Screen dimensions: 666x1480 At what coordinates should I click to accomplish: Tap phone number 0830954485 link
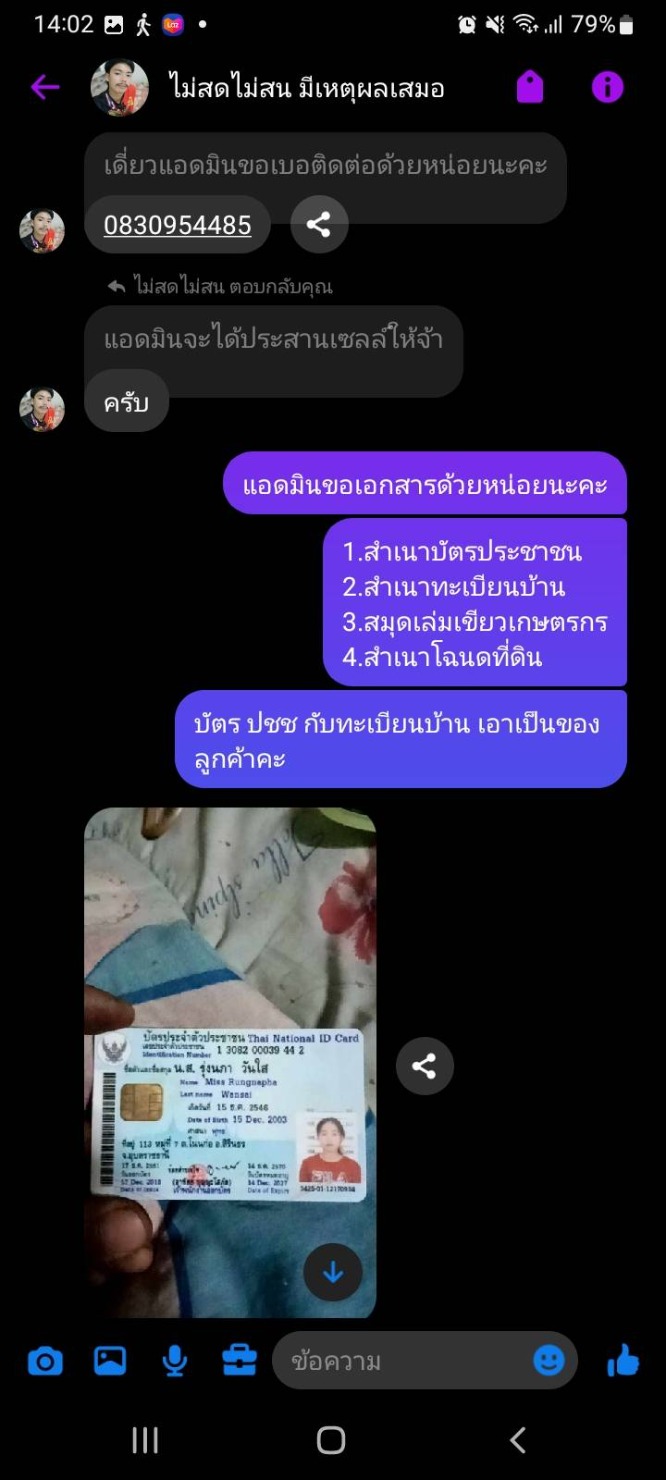coord(177,225)
